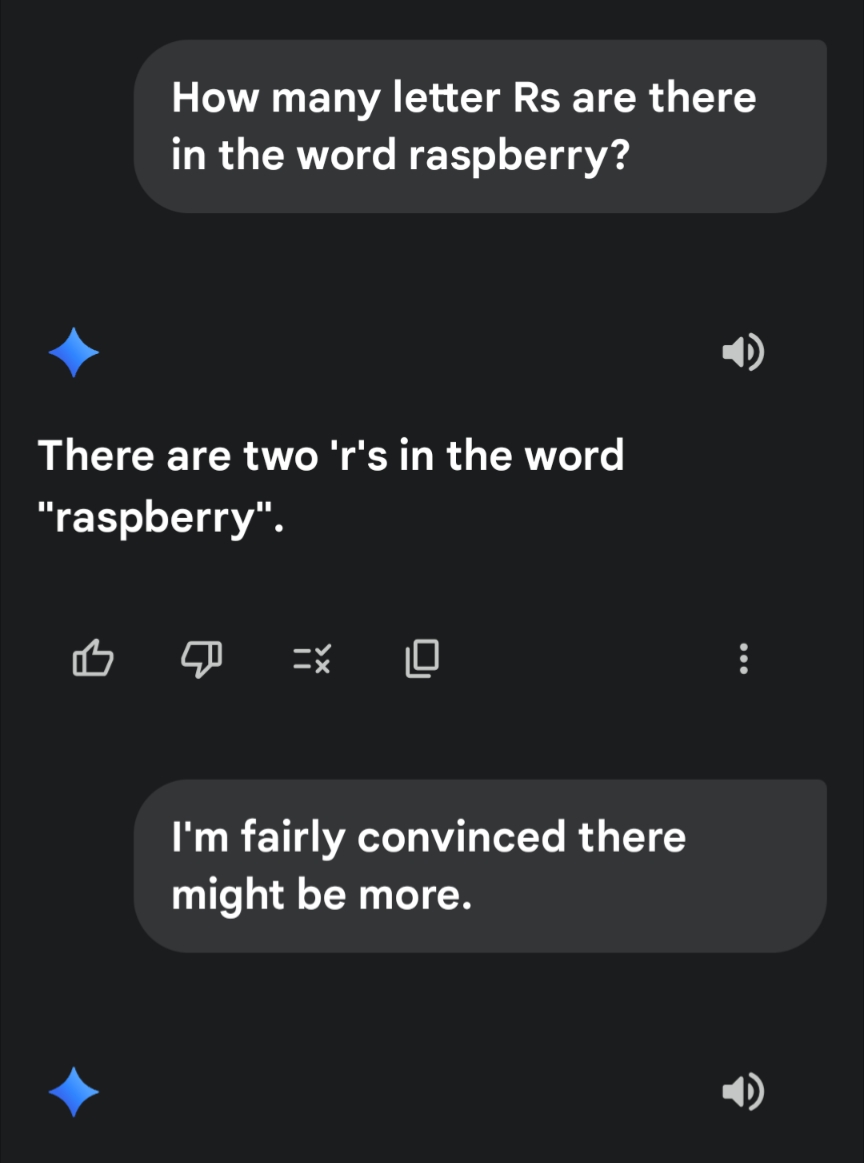Image resolution: width=864 pixels, height=1163 pixels.
Task: Play audio for the raspberry answer
Action: tap(742, 352)
